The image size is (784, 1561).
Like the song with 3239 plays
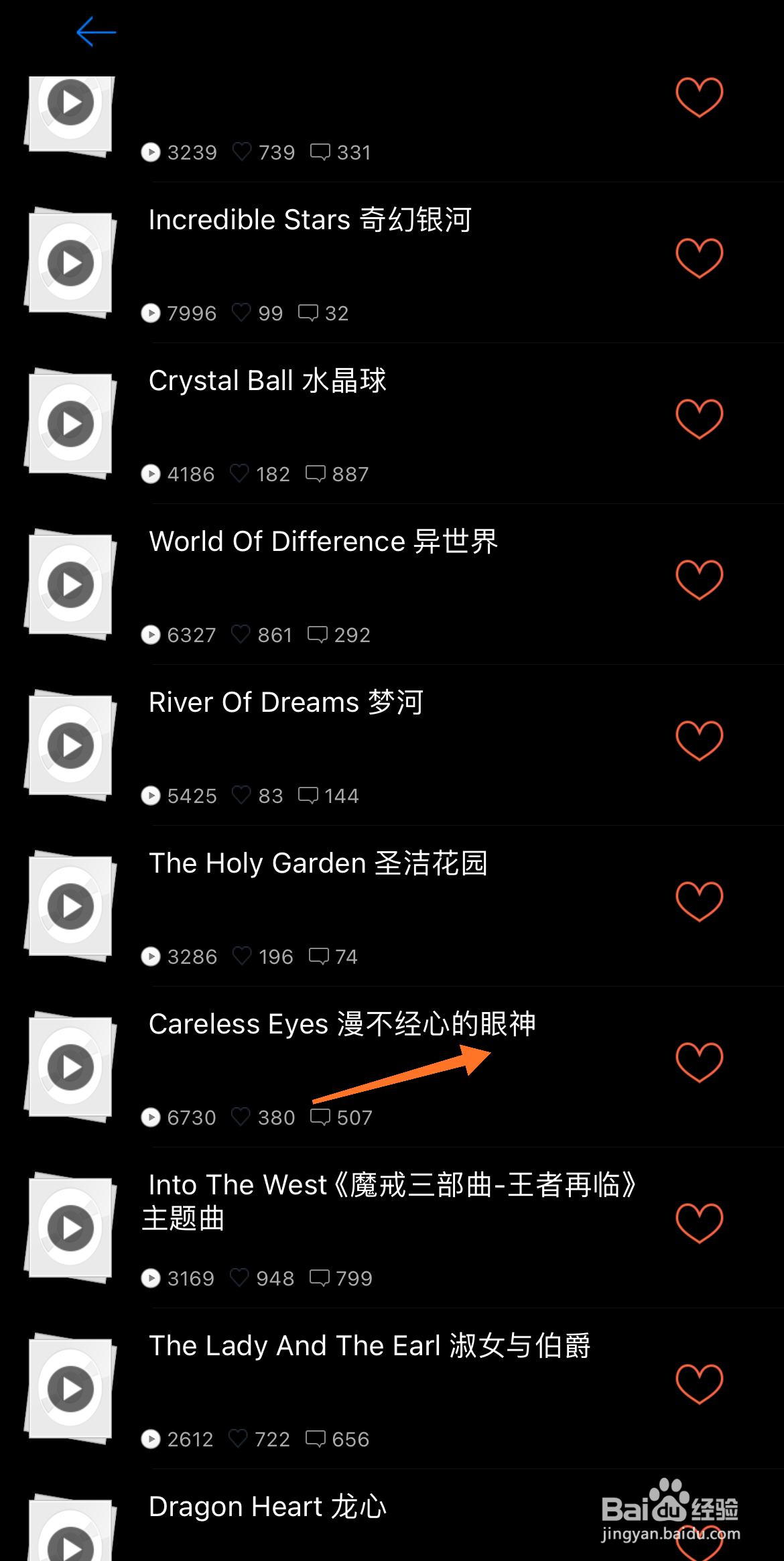pos(699,97)
